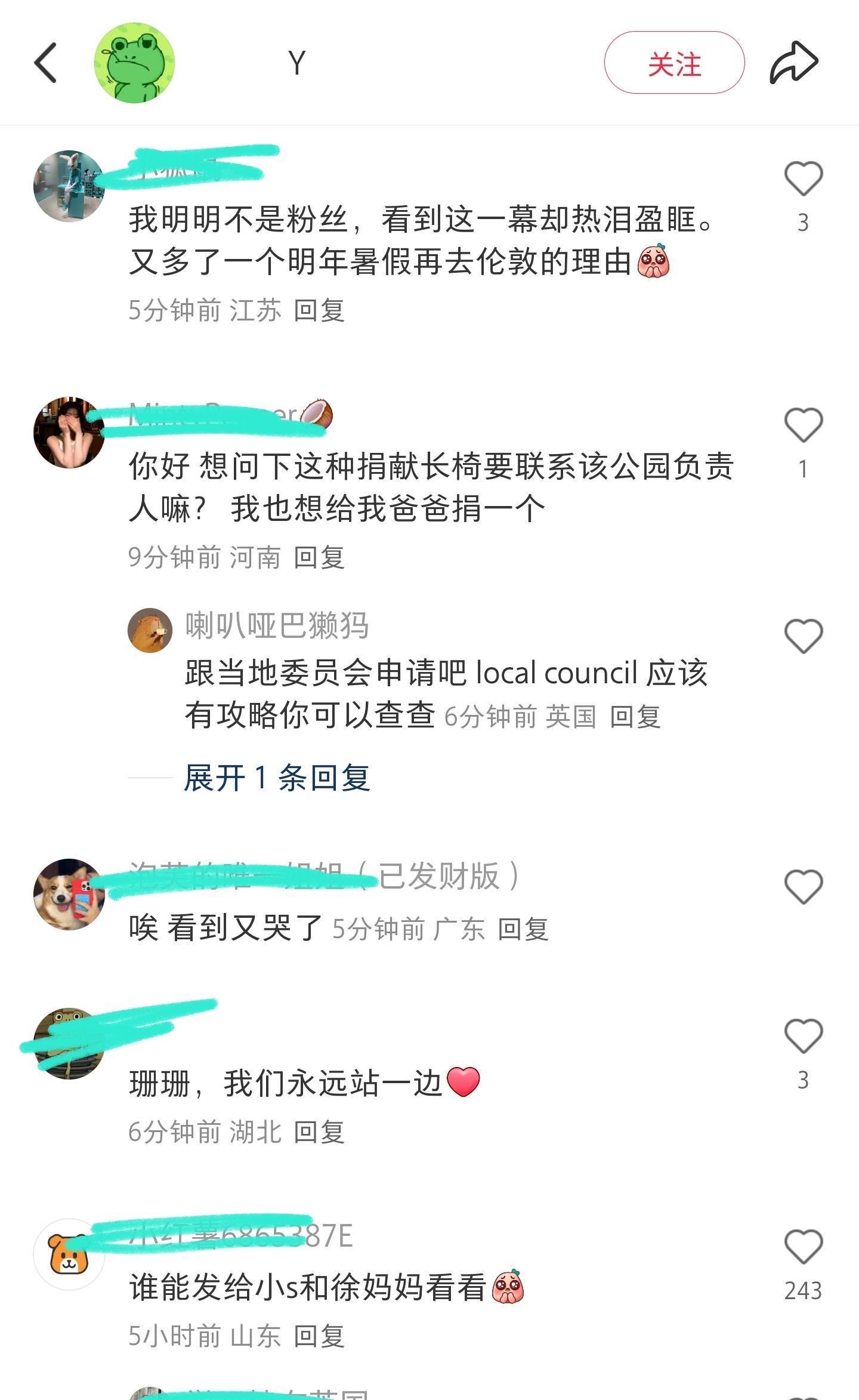This screenshot has height=1400, width=859.
Task: Go back using the top-left arrow
Action: (x=45, y=63)
